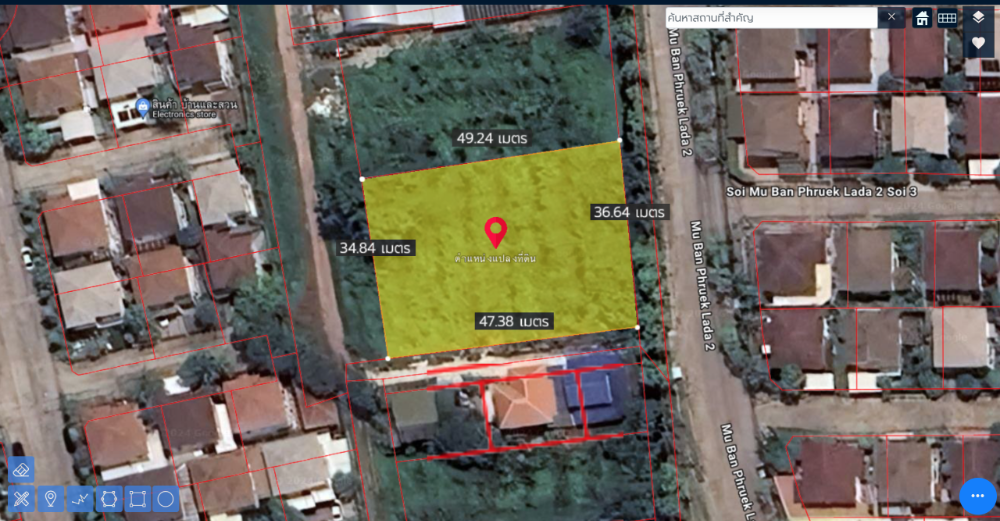Select the eraser tool
This screenshot has width=1000, height=521.
coord(21,470)
